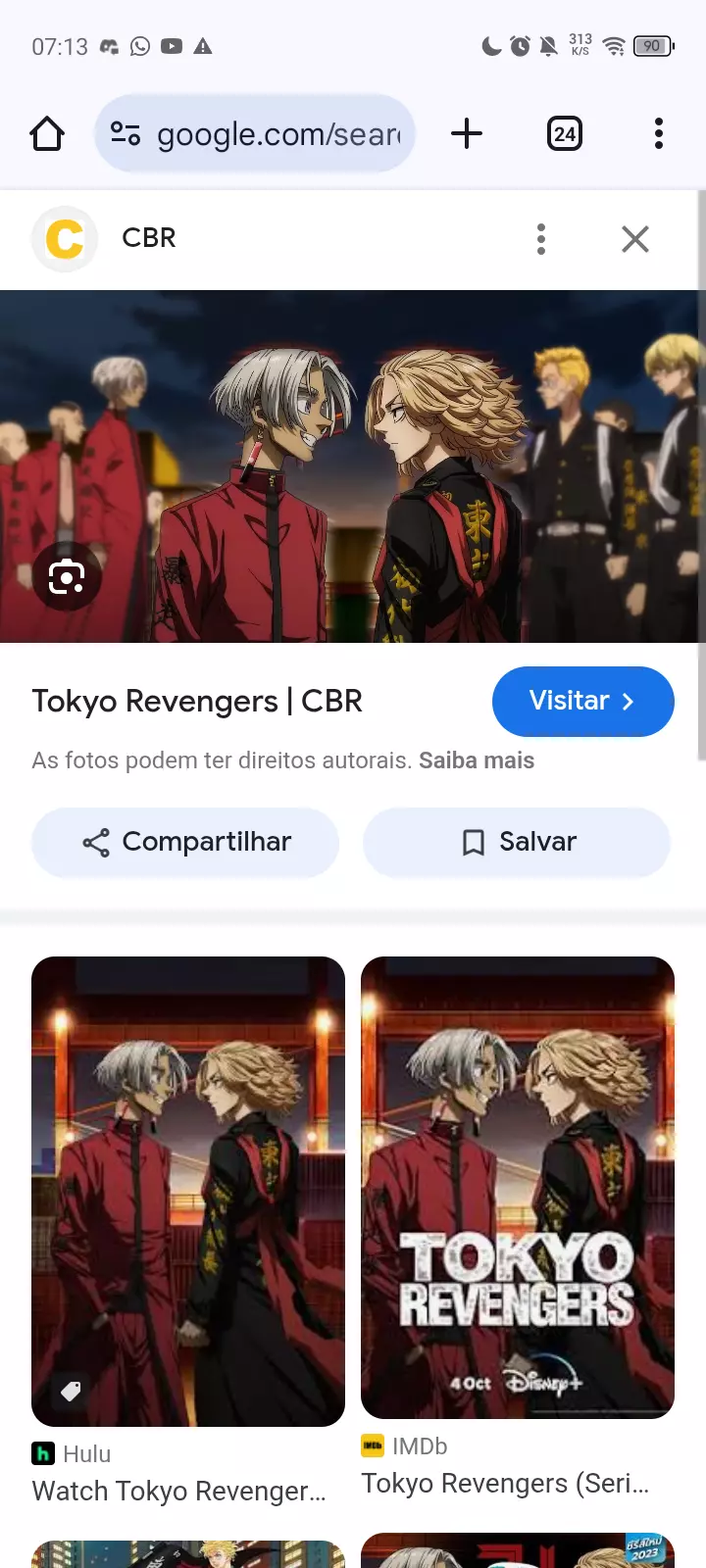Open the Hulu Watch Tokyo Revengers result
Viewport: 706px width, 1568px height.
(188, 1191)
